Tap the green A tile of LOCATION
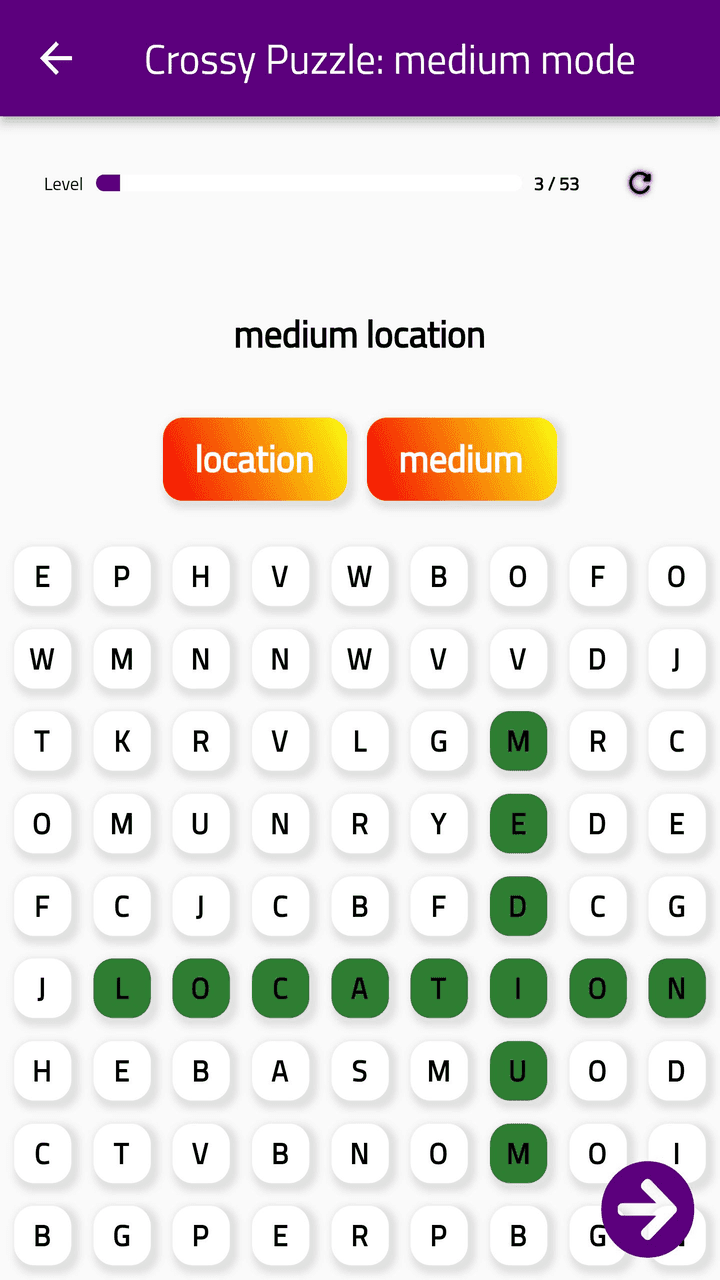 coord(359,988)
